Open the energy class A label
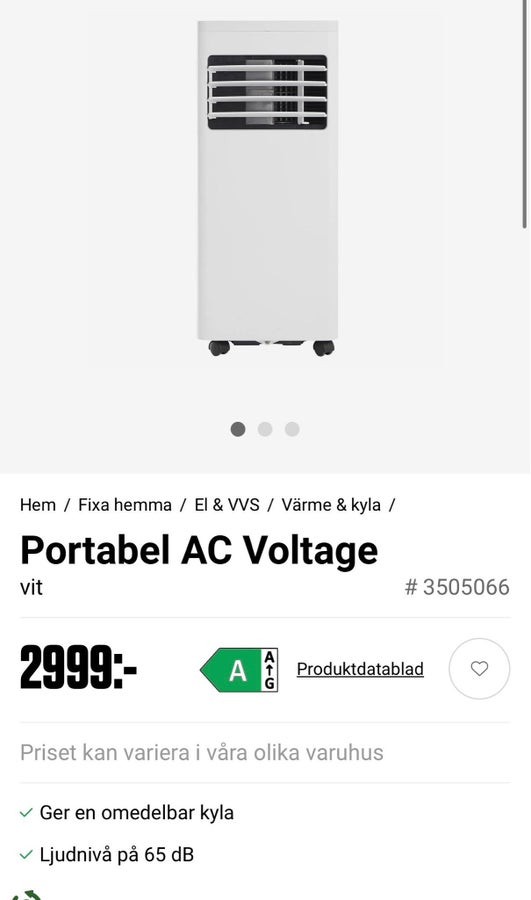This screenshot has height=900, width=531. click(239, 670)
